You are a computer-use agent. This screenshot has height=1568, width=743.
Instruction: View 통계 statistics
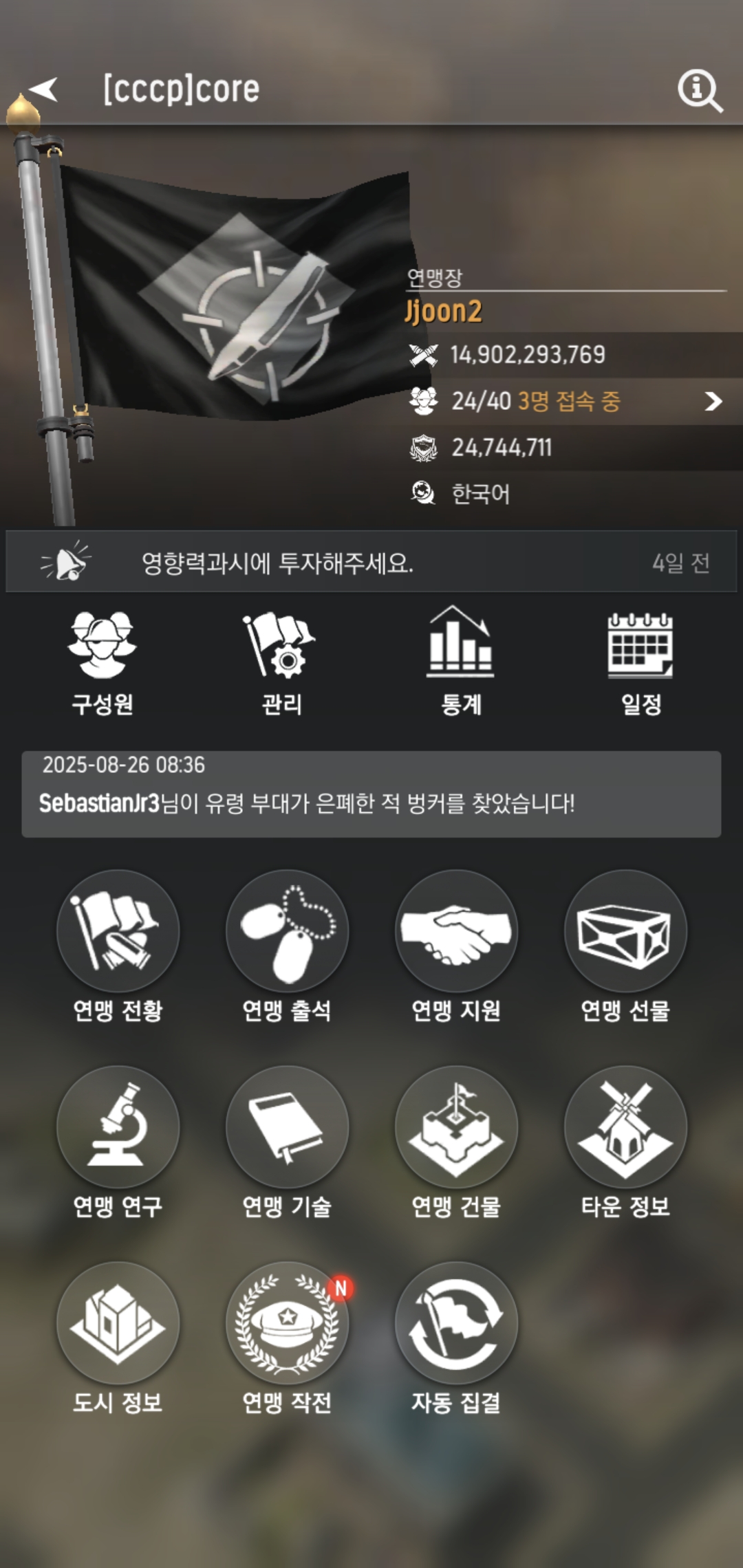(x=461, y=662)
